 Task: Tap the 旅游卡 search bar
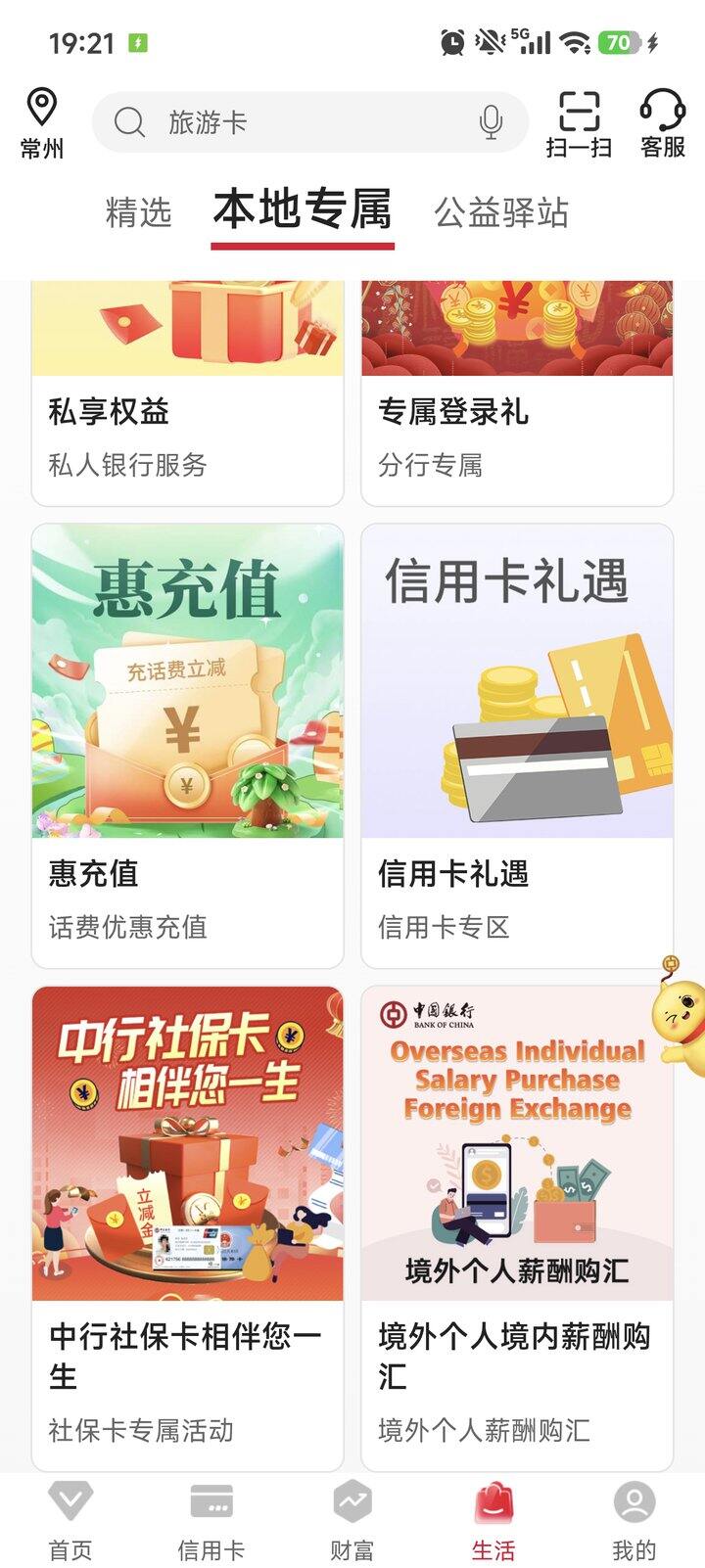pos(294,121)
